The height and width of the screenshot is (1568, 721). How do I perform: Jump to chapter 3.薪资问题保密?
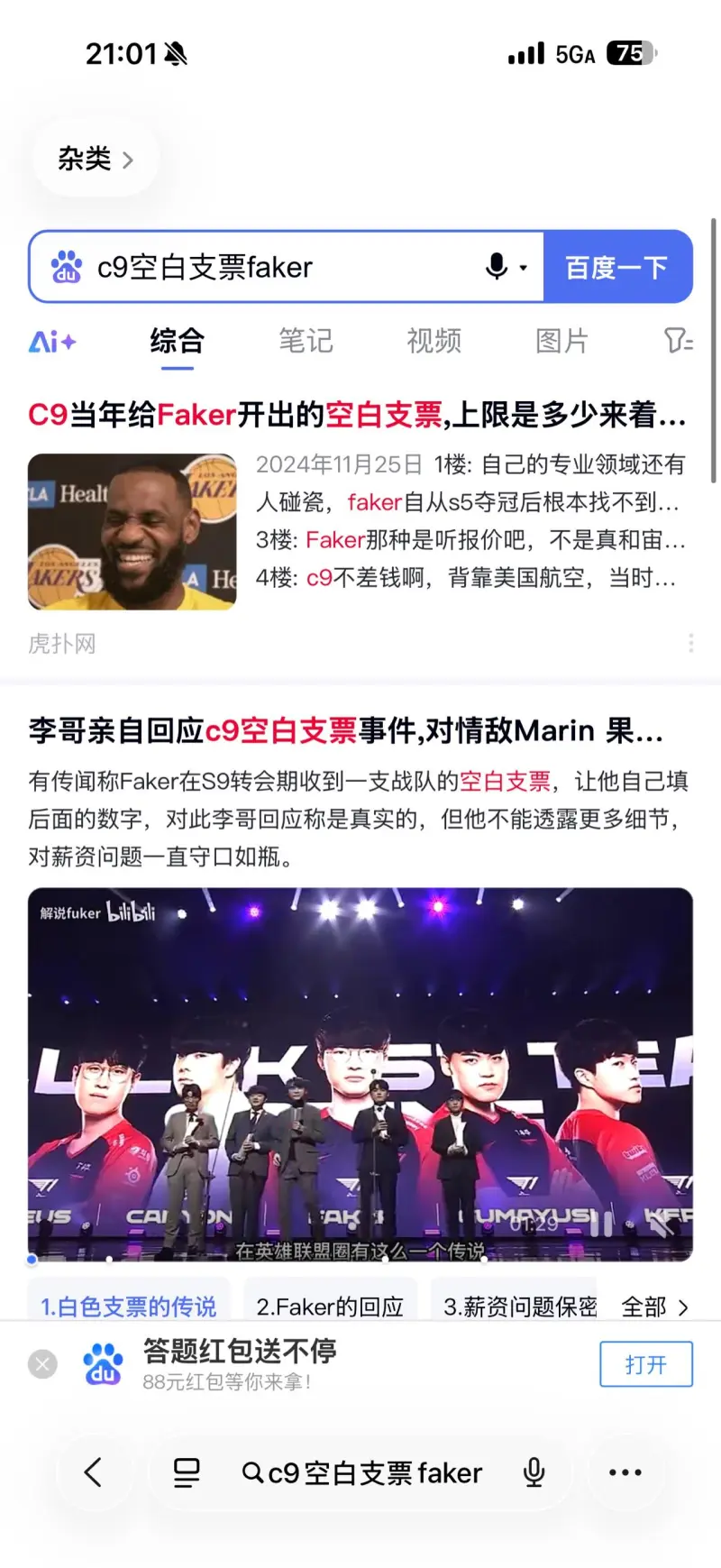[518, 1307]
